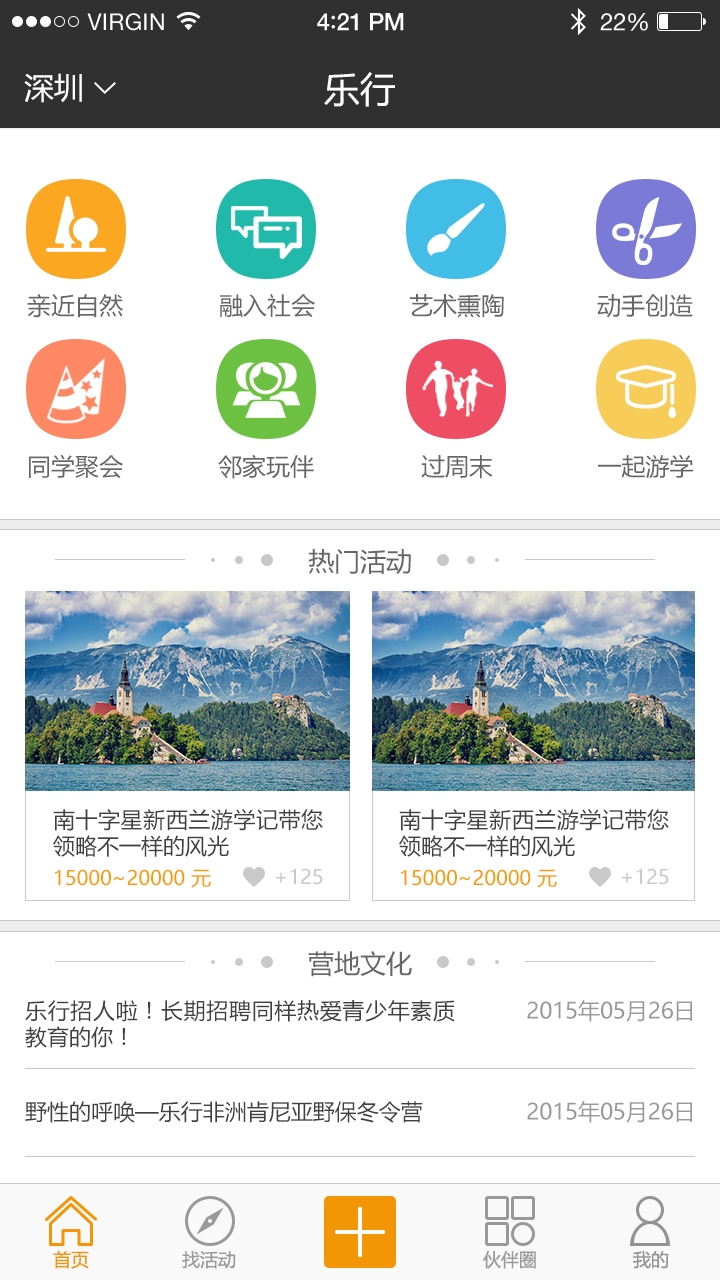Open the 乐行招人啦 recruitment article

pos(240,1024)
